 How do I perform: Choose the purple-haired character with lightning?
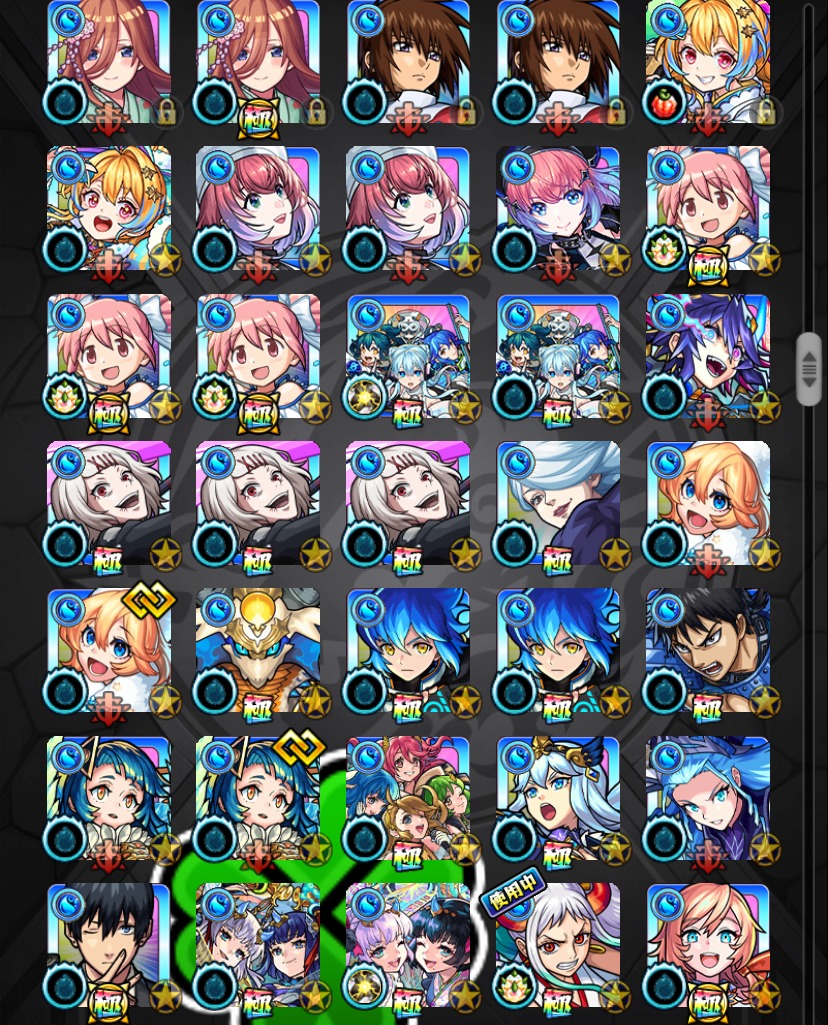pos(708,357)
